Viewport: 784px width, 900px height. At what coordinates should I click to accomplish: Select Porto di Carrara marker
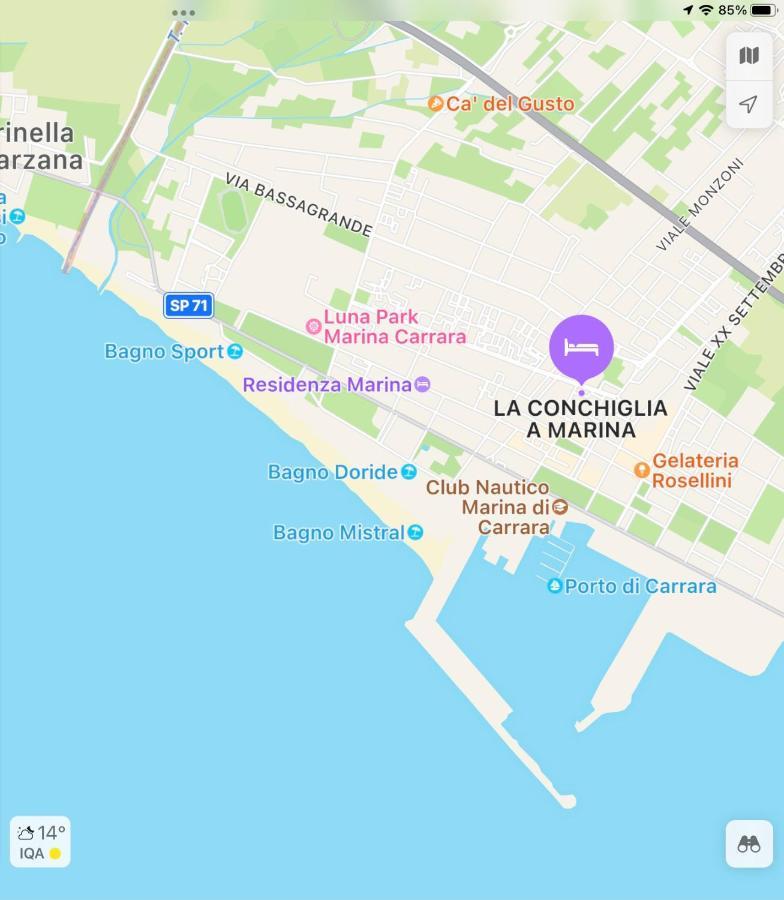point(555,586)
